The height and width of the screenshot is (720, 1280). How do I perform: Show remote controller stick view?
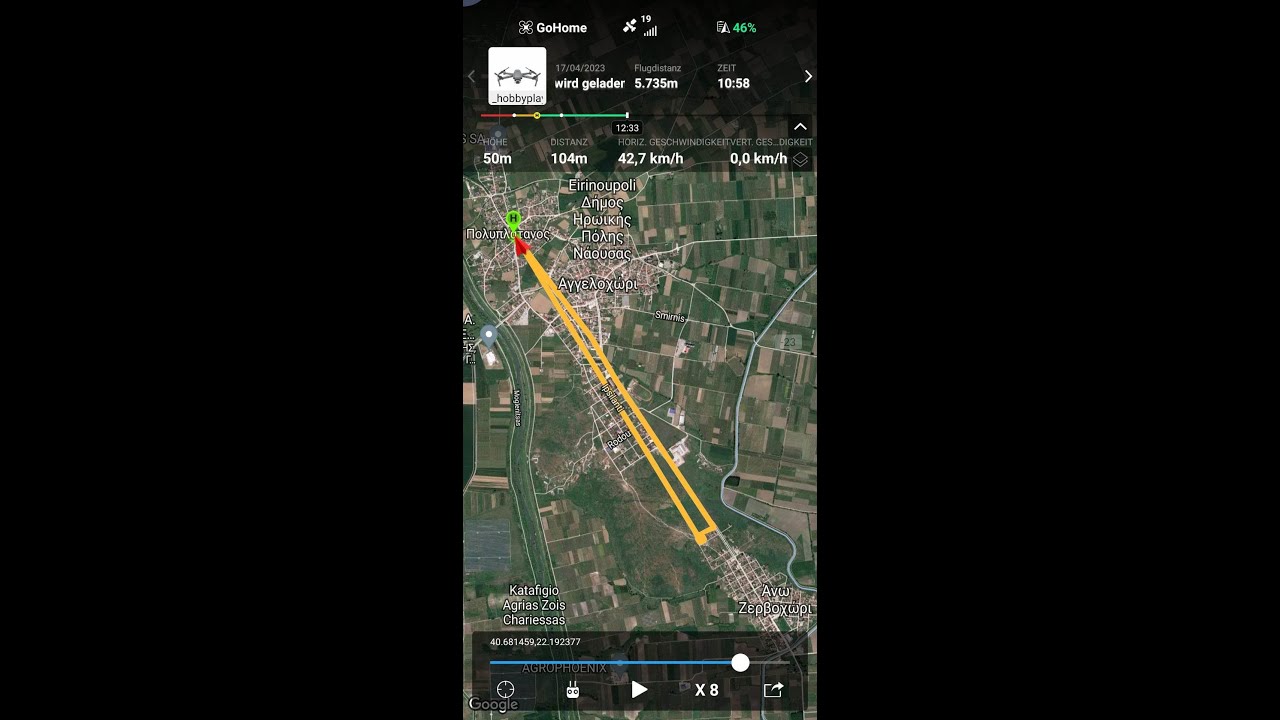click(573, 689)
